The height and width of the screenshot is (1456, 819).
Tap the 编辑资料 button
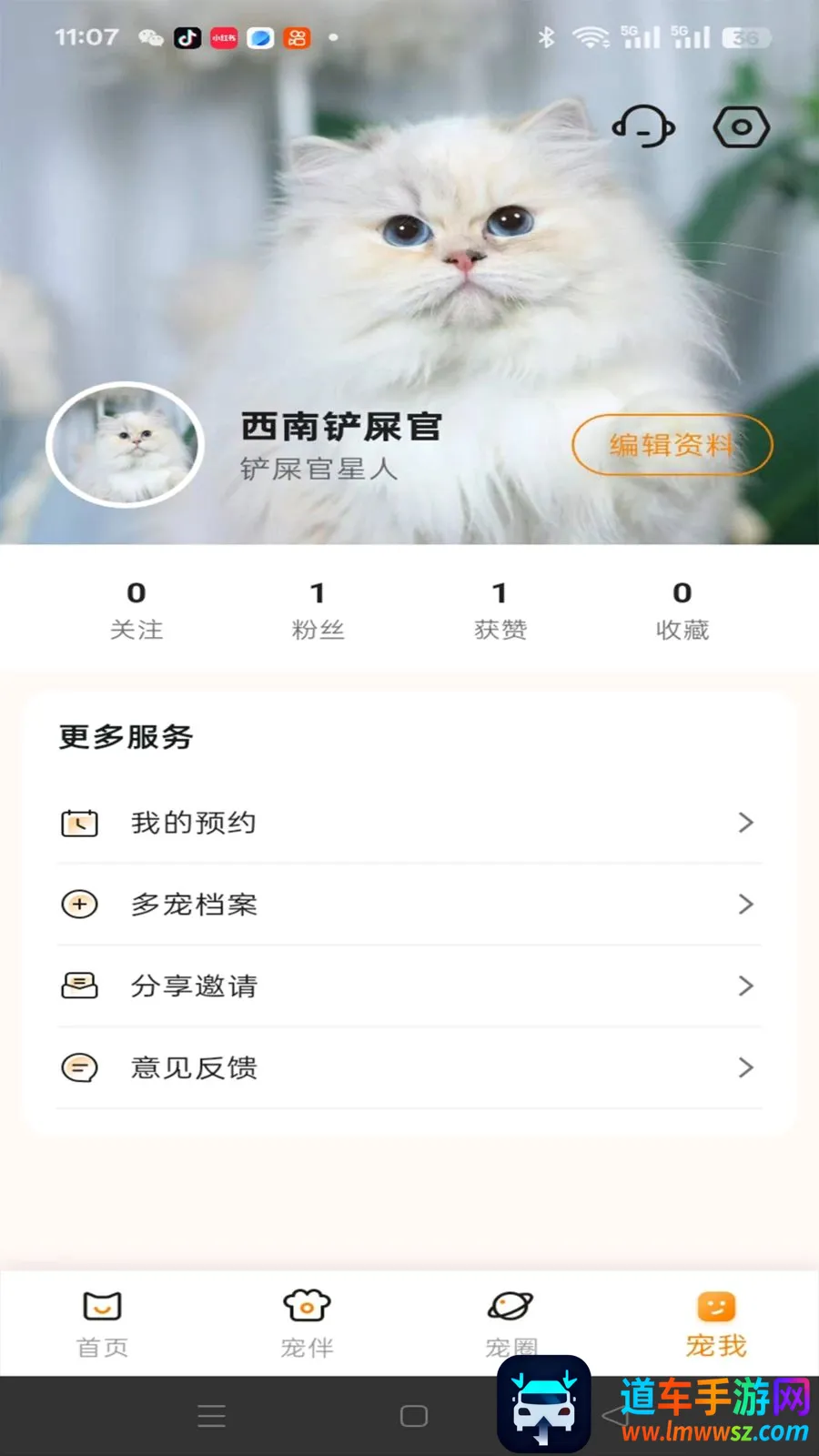672,445
